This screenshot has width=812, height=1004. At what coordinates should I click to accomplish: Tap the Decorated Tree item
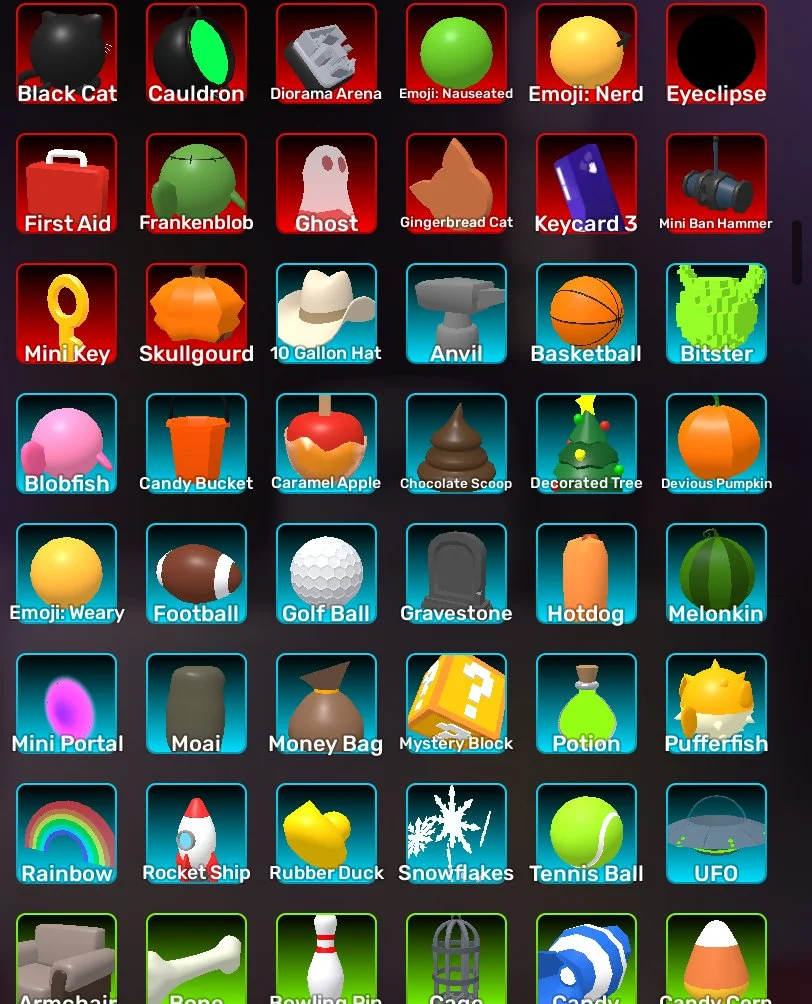587,444
